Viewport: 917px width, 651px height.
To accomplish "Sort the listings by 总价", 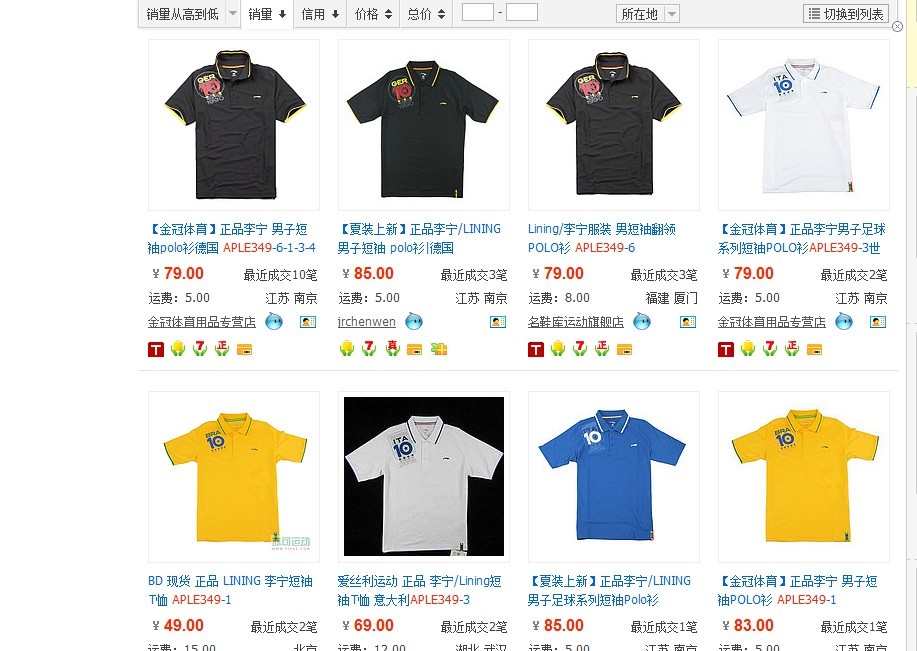I will coord(426,14).
